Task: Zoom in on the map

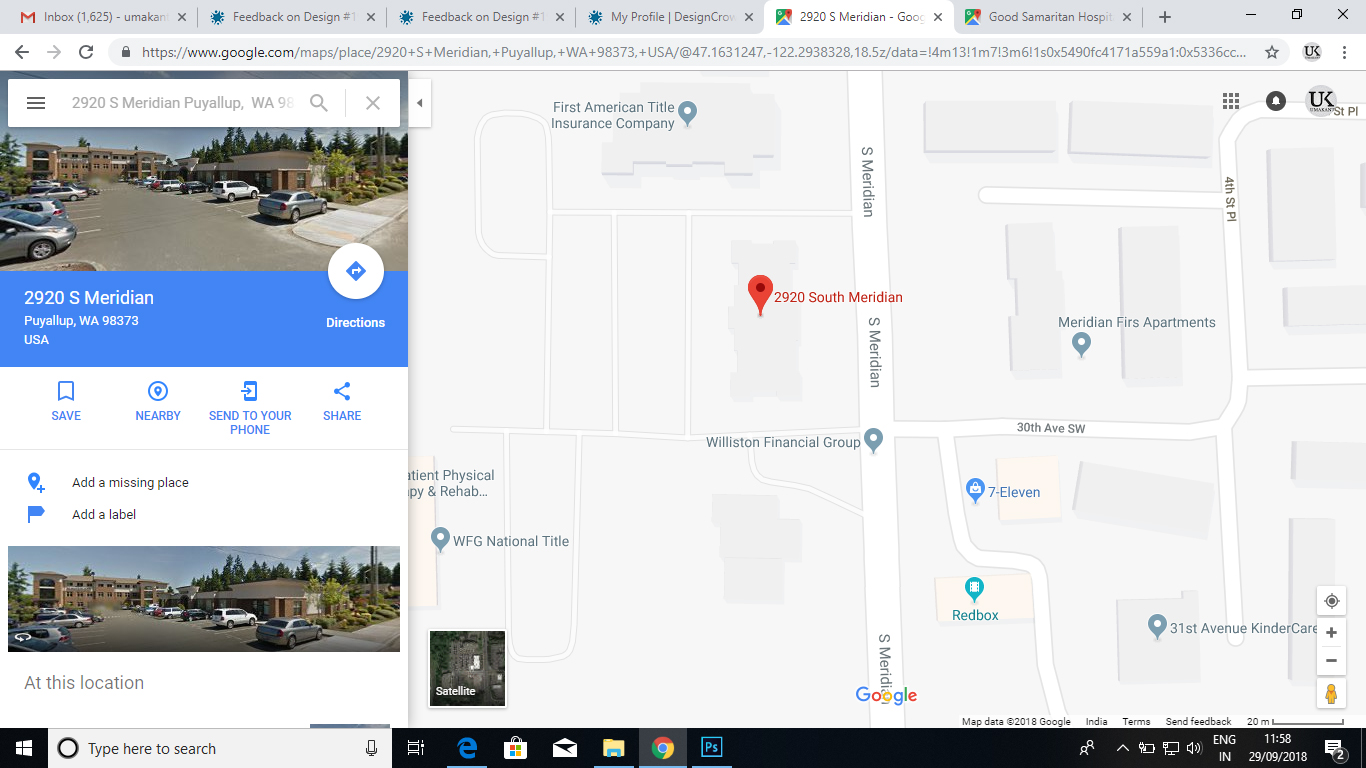Action: [1331, 633]
